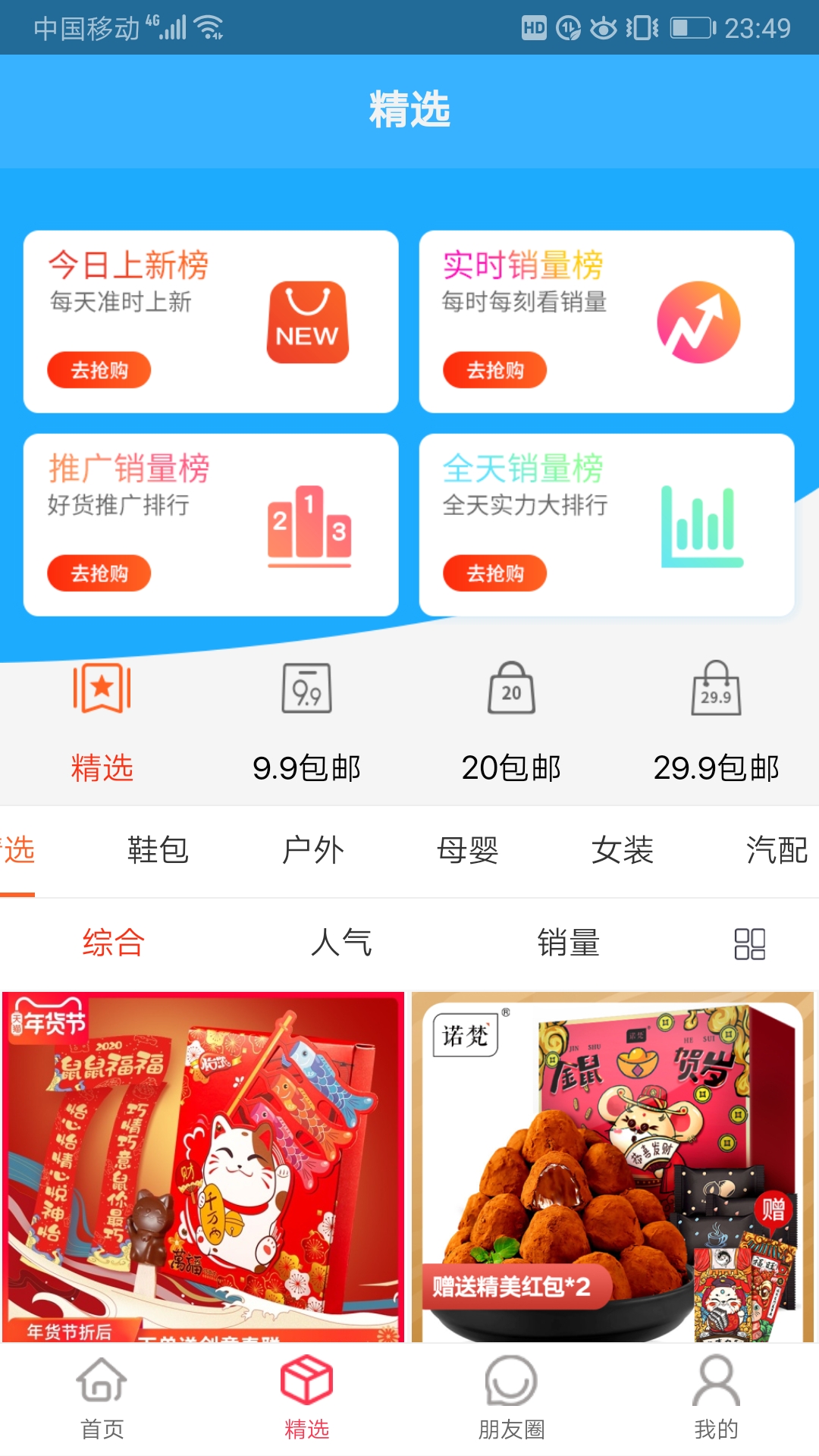819x1456 pixels.
Task: Open 我的 profile icon
Action: [x=715, y=1382]
